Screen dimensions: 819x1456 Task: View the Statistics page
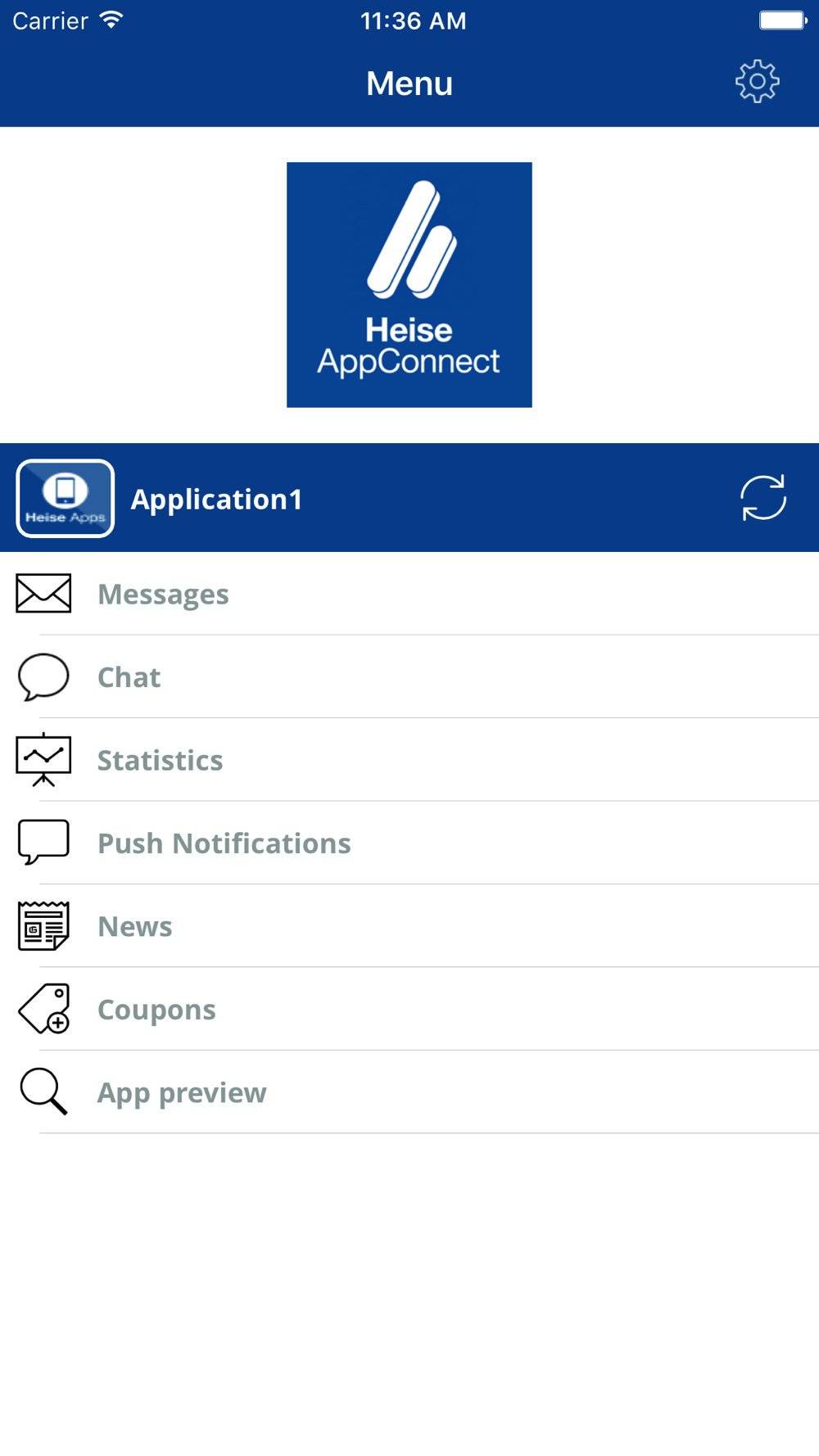(x=161, y=761)
